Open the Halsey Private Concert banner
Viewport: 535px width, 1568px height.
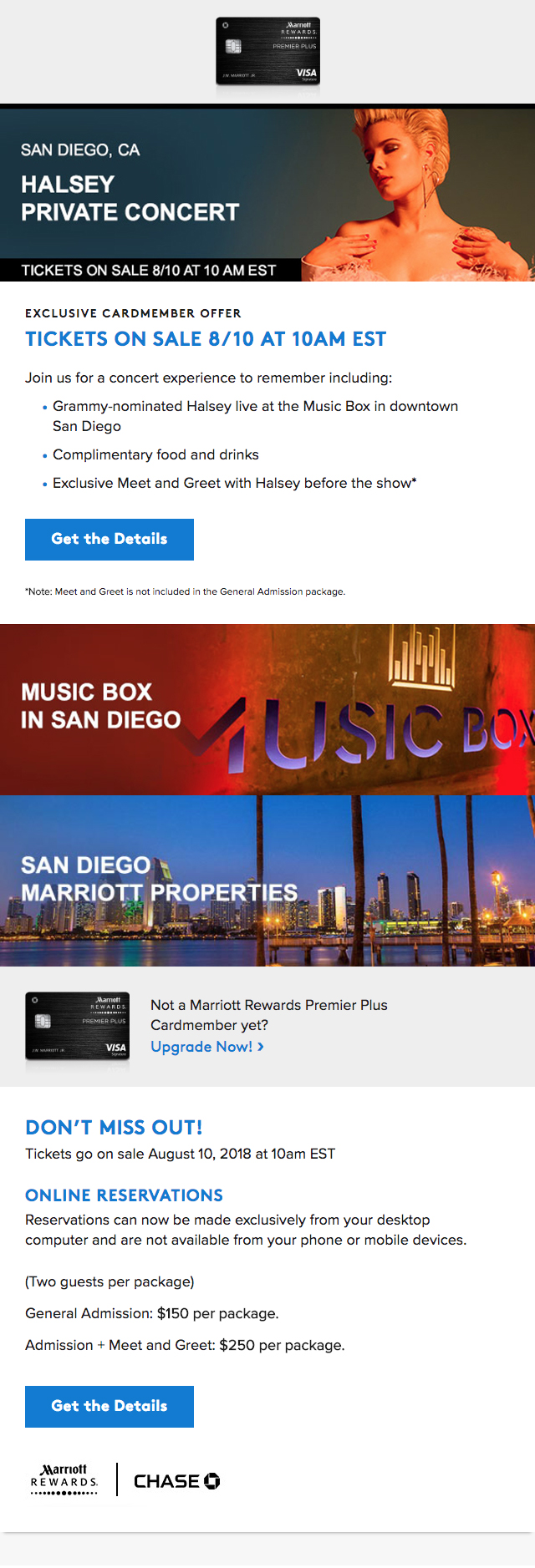(267, 194)
